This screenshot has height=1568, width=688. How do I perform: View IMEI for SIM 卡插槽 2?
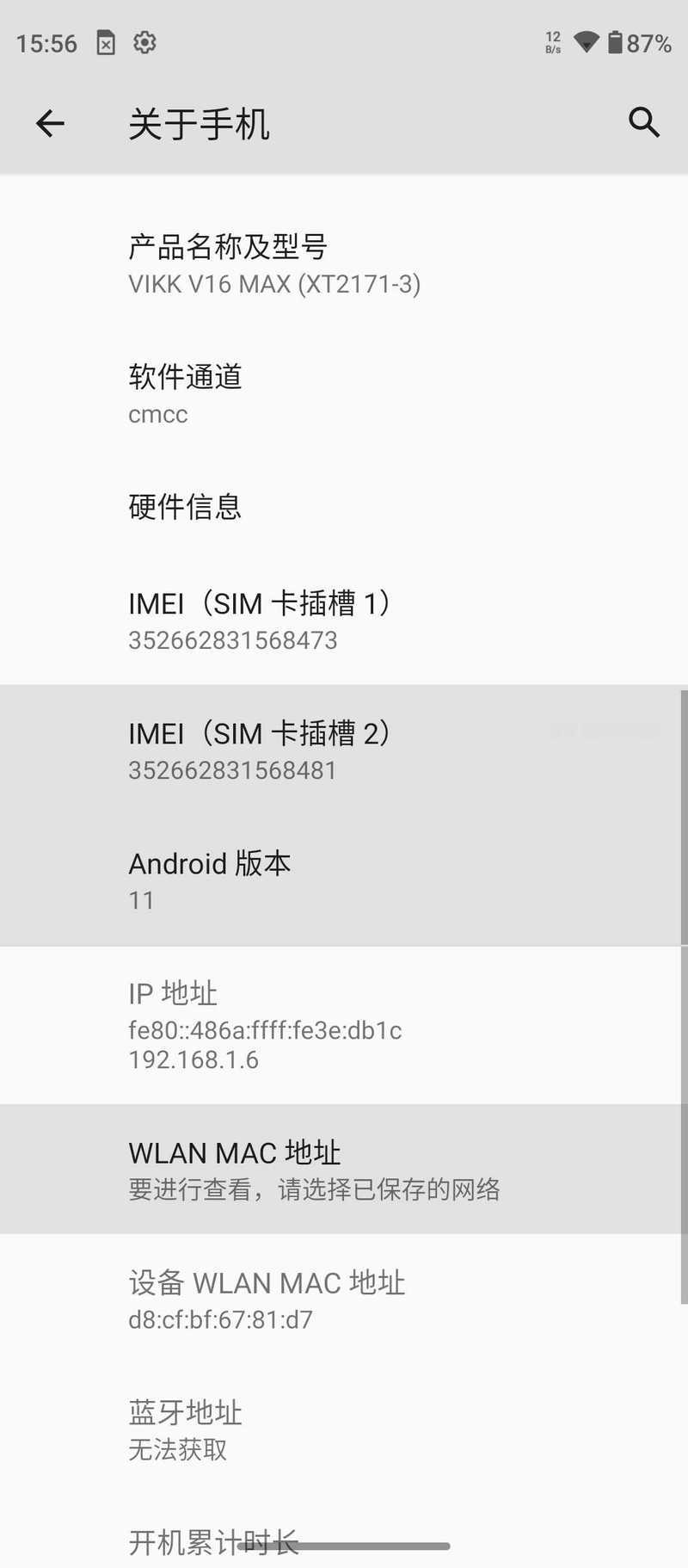pos(344,750)
